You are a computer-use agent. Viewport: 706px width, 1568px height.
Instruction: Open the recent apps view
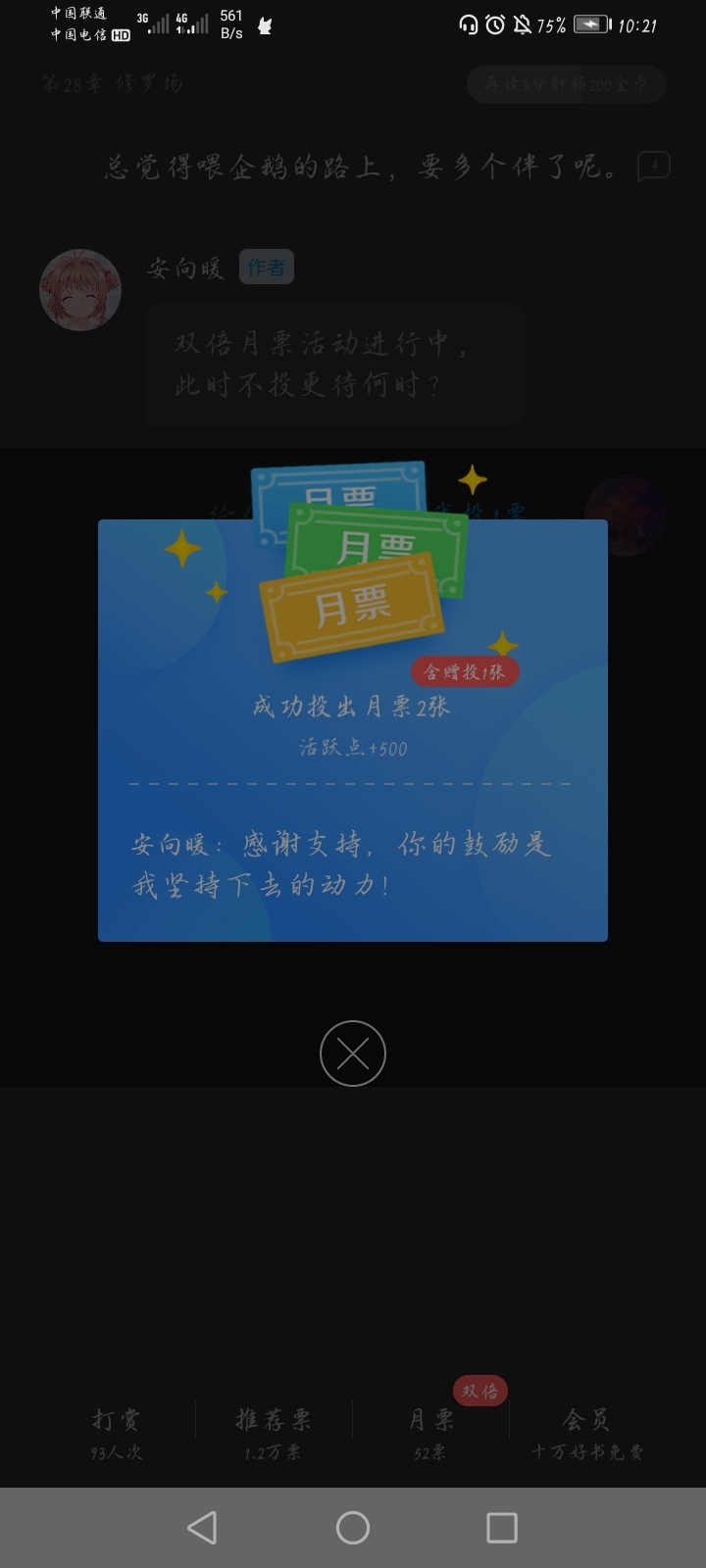click(x=502, y=1528)
